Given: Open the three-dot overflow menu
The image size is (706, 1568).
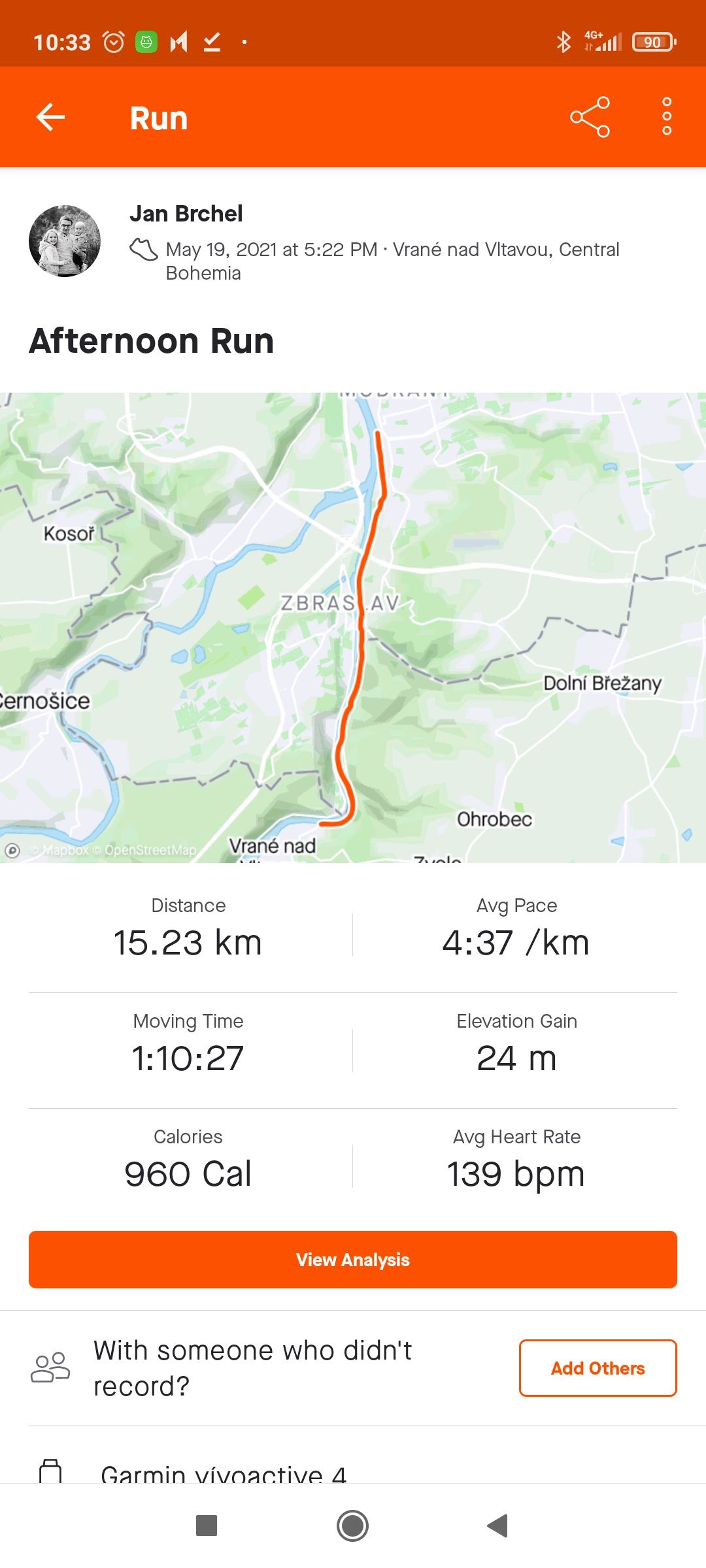Looking at the screenshot, I should (667, 117).
